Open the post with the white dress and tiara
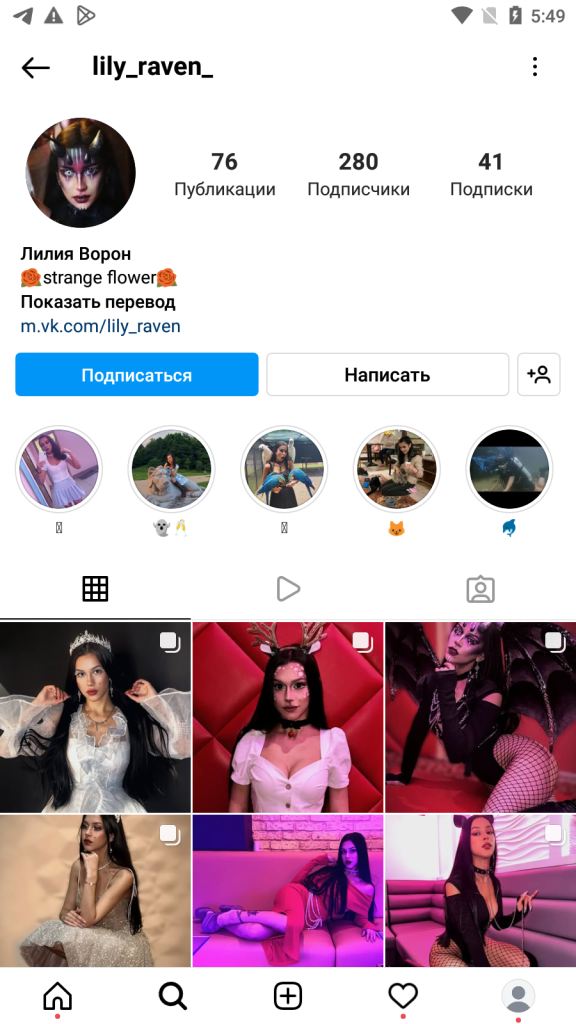This screenshot has width=576, height=1024. click(95, 717)
